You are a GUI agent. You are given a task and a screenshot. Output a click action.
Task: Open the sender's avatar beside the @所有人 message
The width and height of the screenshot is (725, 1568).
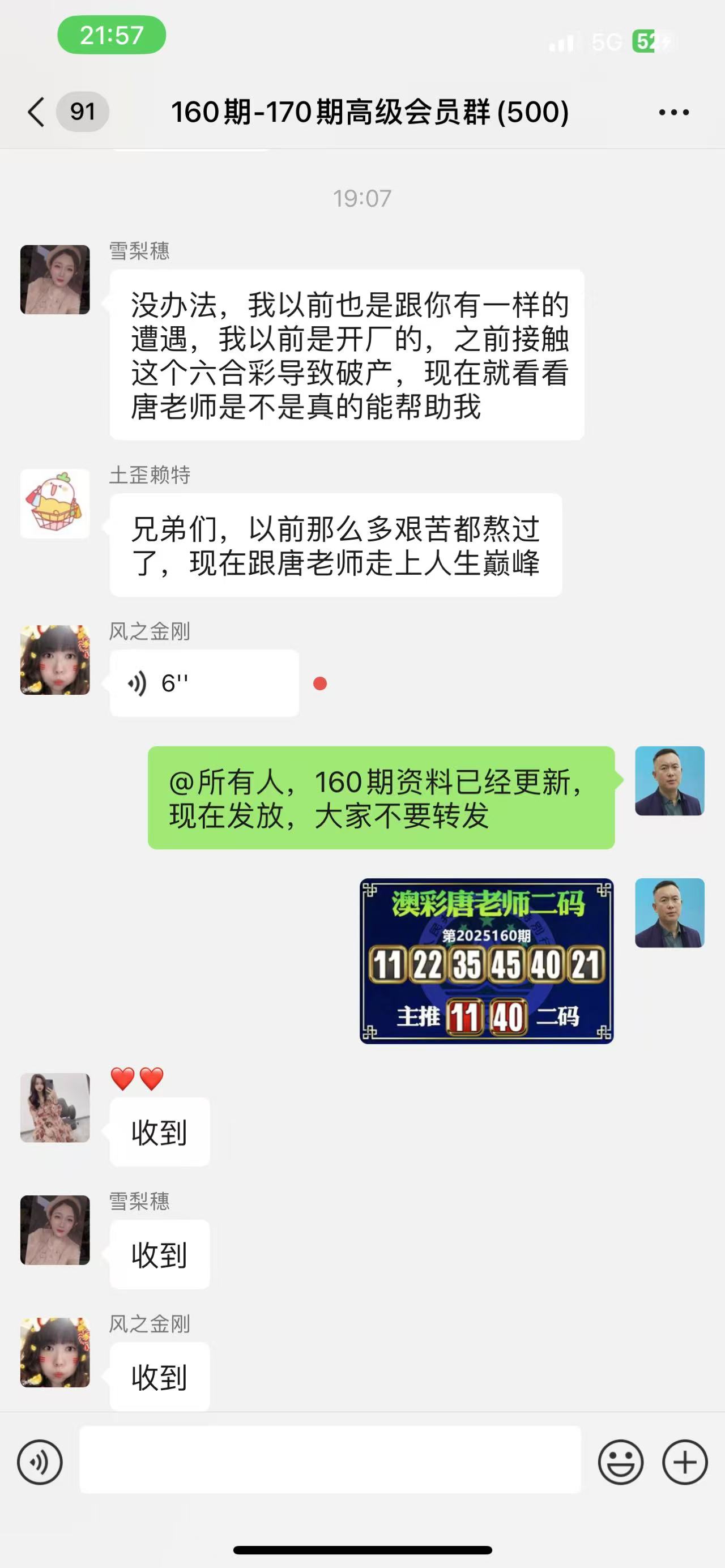(669, 780)
